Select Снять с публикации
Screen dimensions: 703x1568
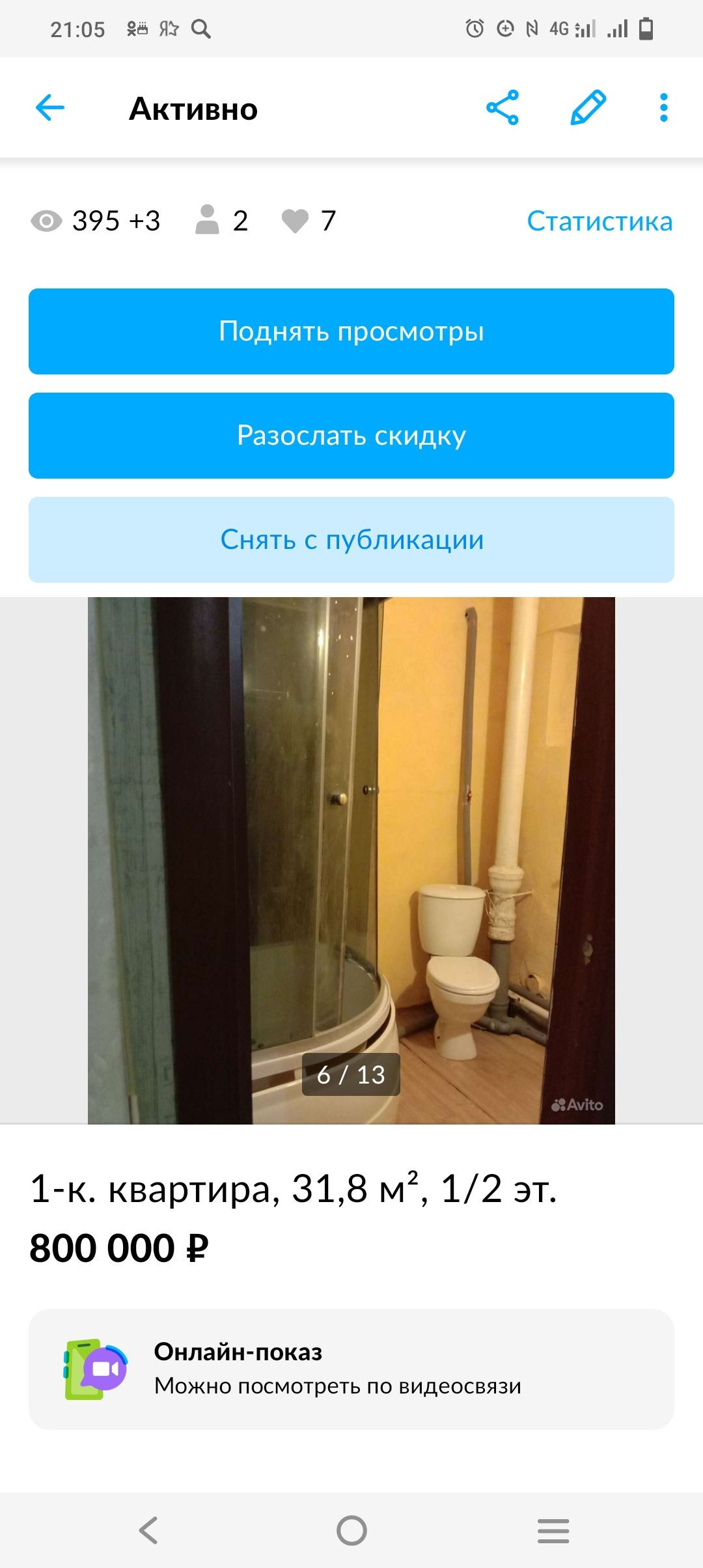click(351, 540)
